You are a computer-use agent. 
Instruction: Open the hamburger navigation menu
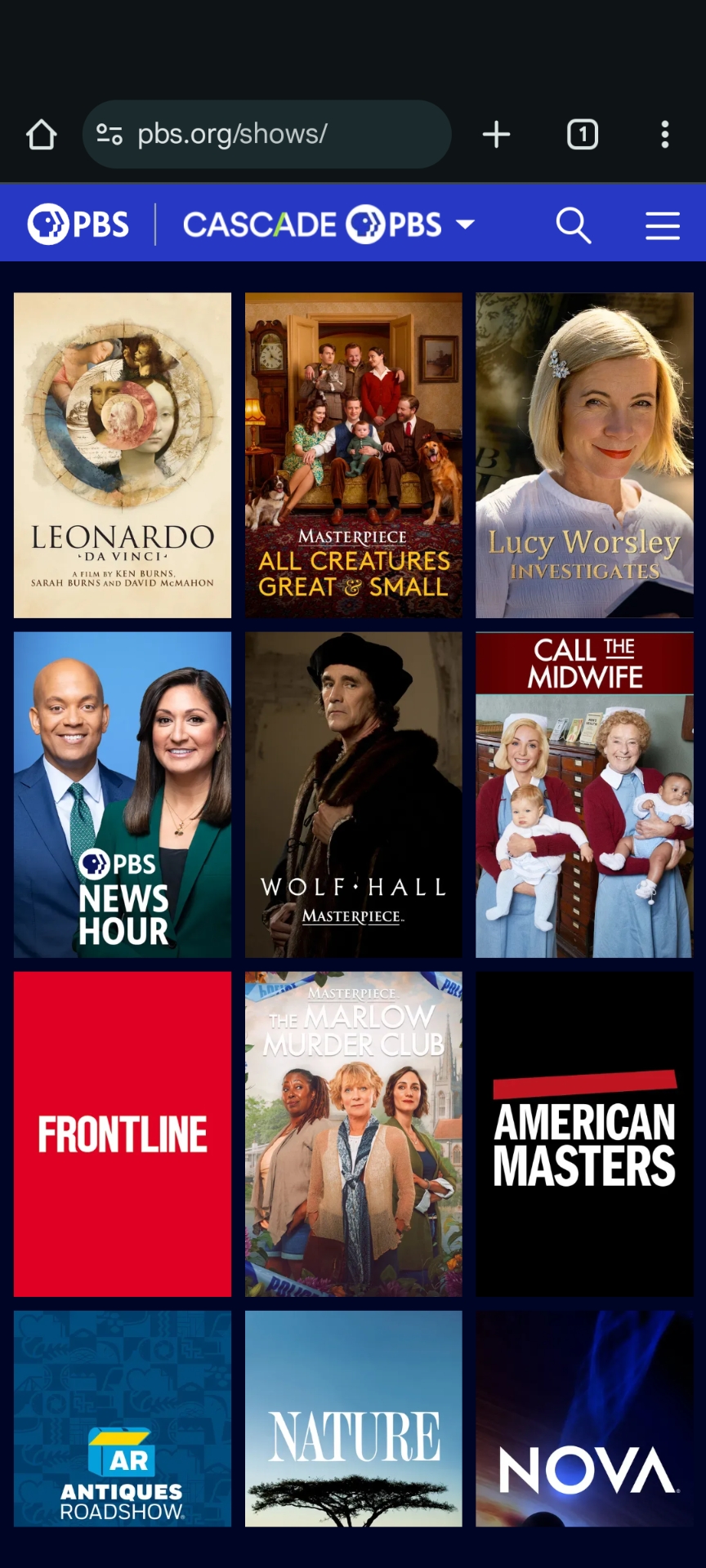click(x=662, y=225)
